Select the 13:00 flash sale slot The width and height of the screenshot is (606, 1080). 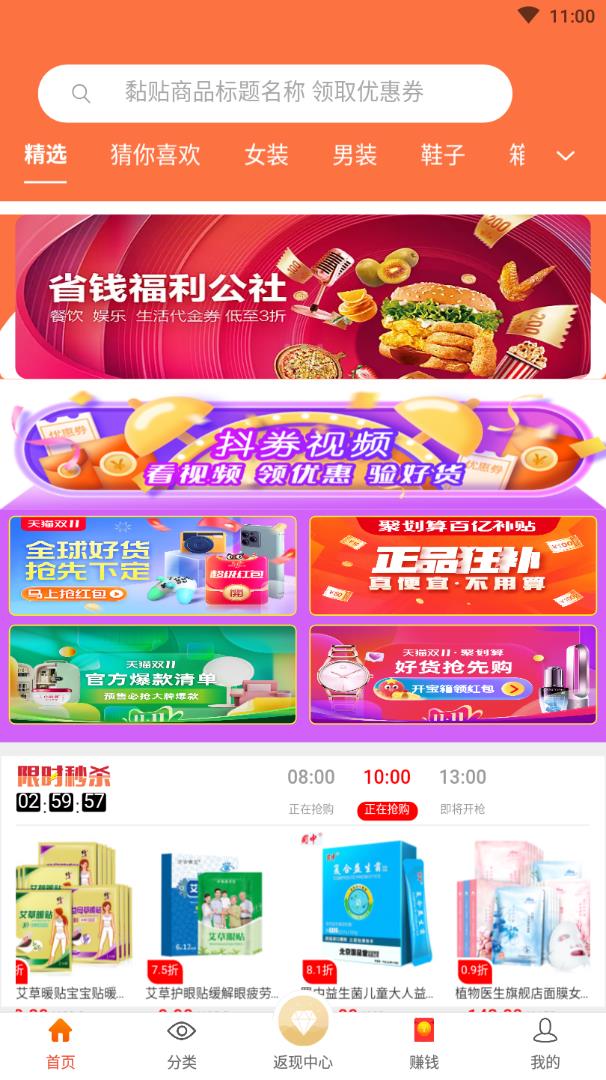pos(462,788)
